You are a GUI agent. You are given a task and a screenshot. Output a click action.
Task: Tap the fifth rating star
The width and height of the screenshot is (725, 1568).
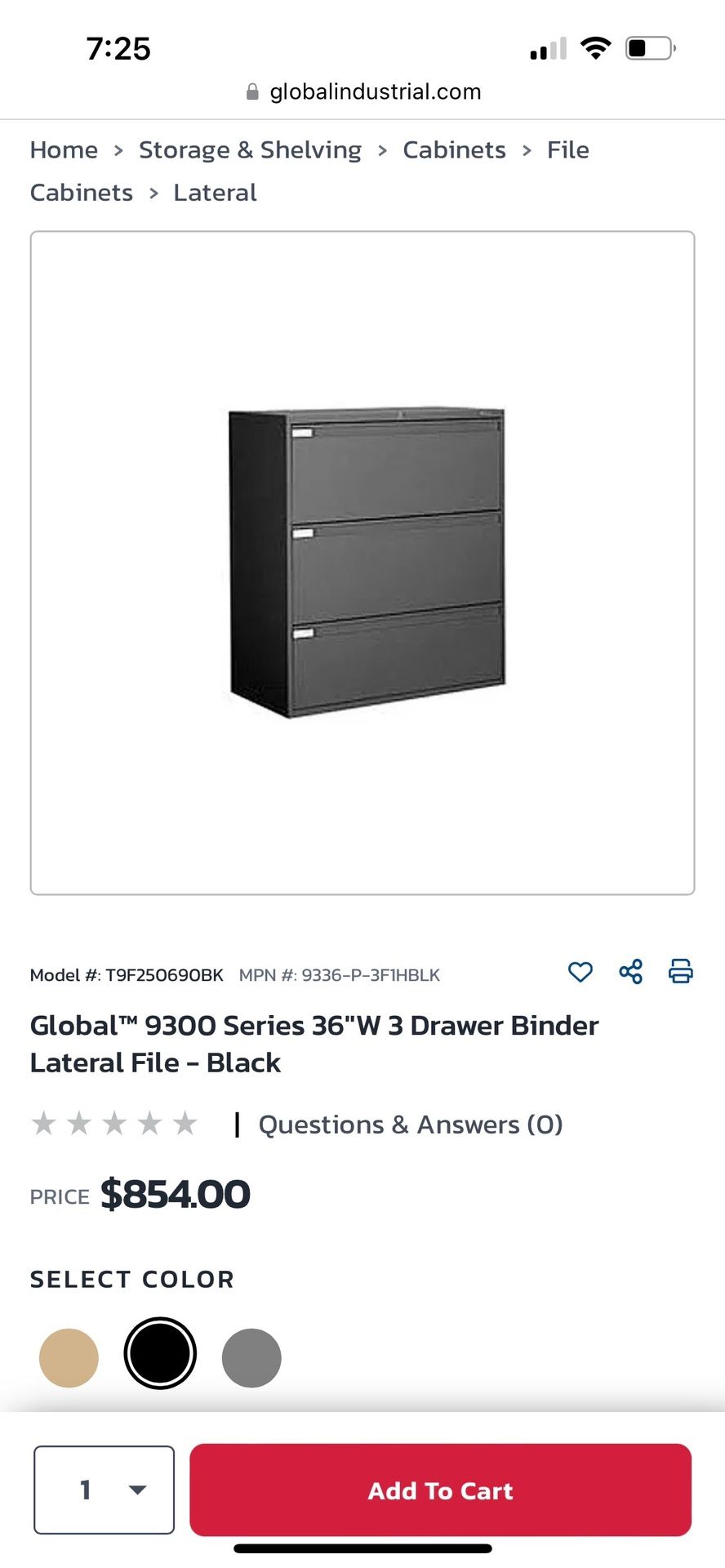[187, 1123]
